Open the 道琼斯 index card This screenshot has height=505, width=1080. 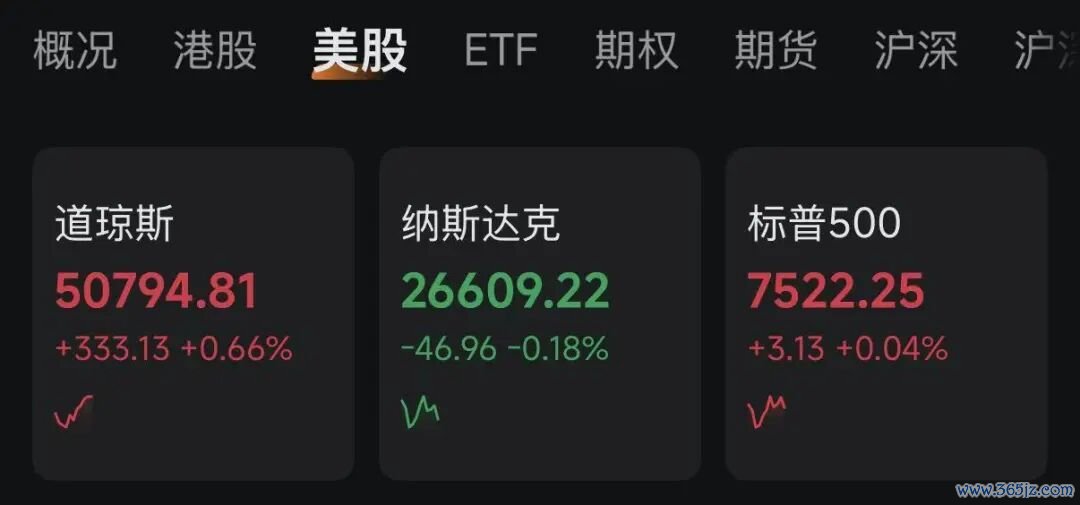194,313
